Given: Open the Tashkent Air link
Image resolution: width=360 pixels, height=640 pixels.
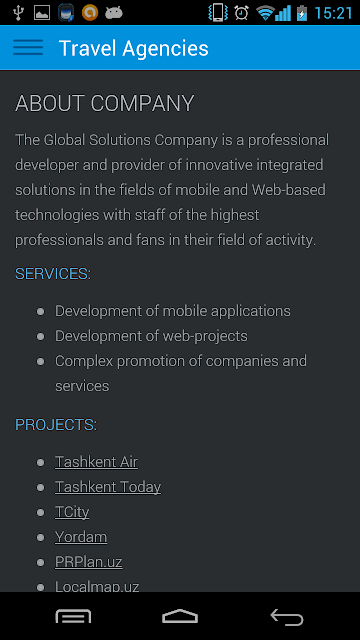Looking at the screenshot, I should pyautogui.click(x=96, y=462).
